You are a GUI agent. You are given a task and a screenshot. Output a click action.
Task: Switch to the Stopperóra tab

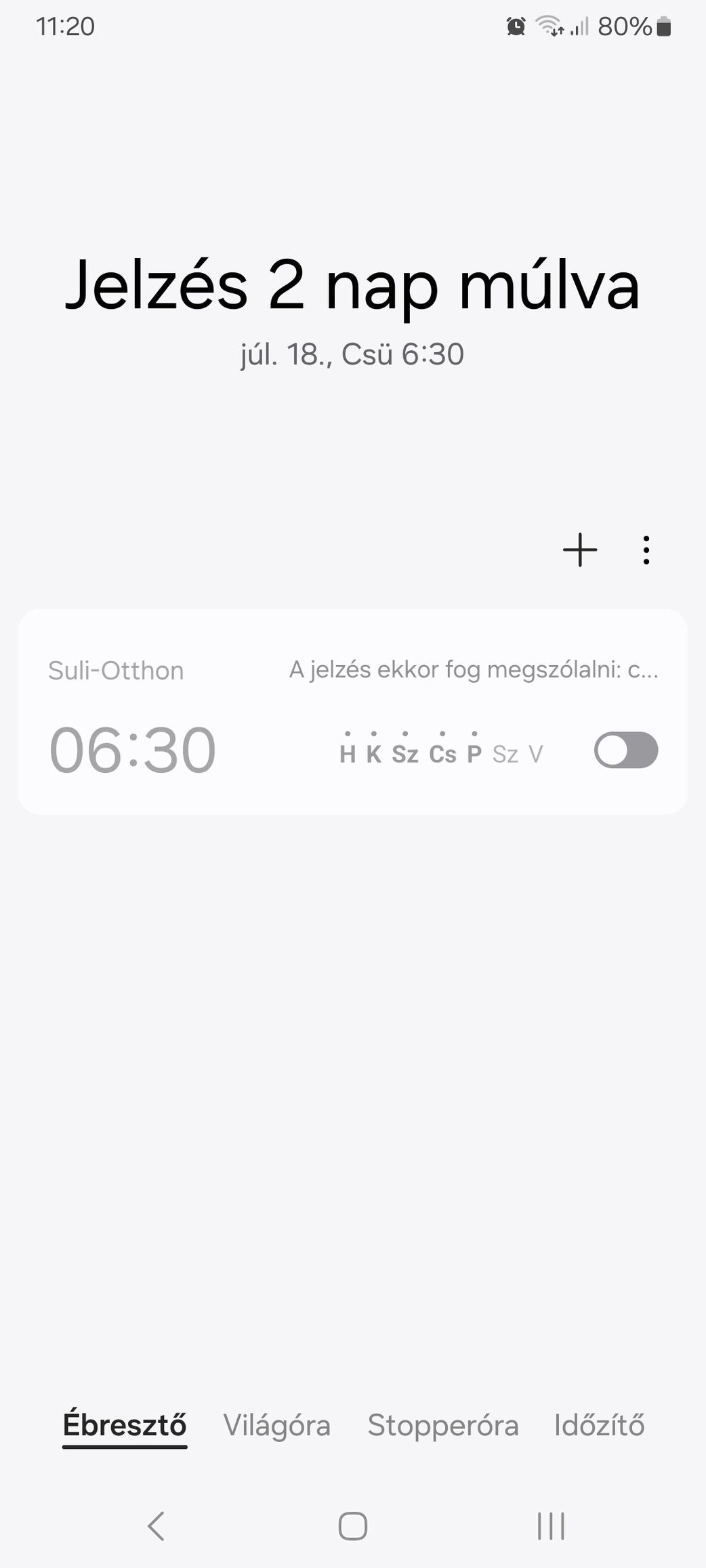(x=443, y=1425)
